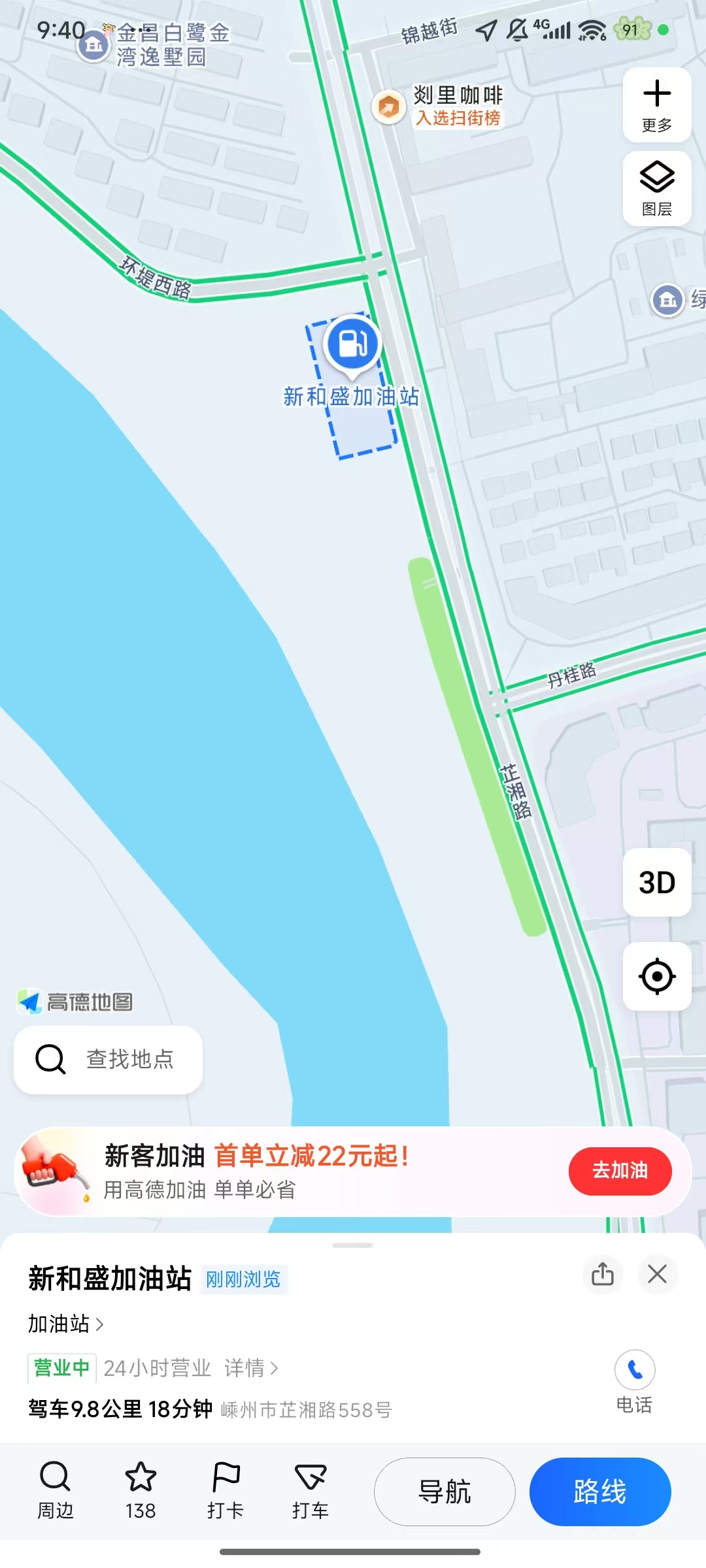Share 新和盛加油站 location
The width and height of the screenshot is (706, 1568).
[x=602, y=1274]
